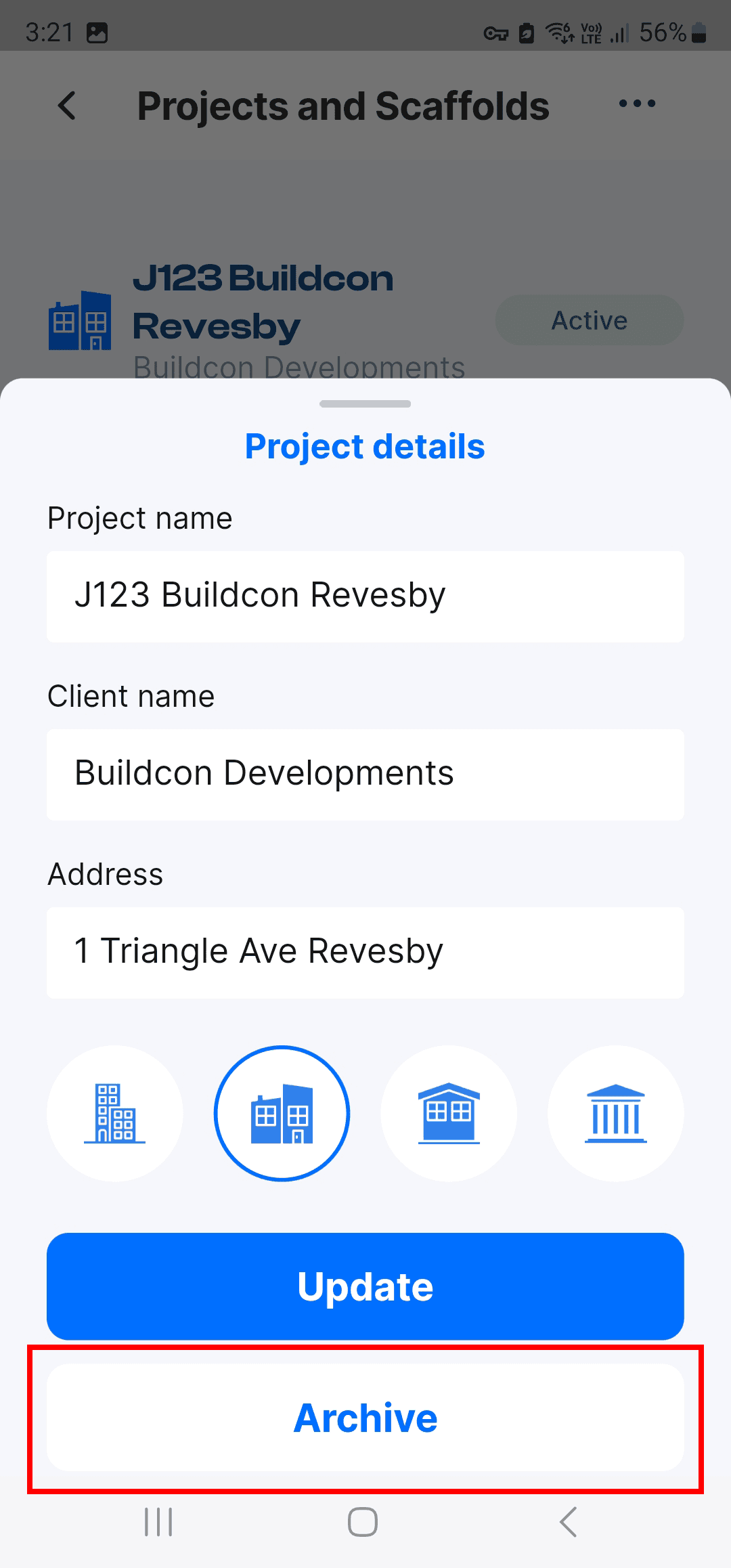Image resolution: width=731 pixels, height=1568 pixels.
Task: Select the high-rise tower building icon
Action: click(x=114, y=1113)
